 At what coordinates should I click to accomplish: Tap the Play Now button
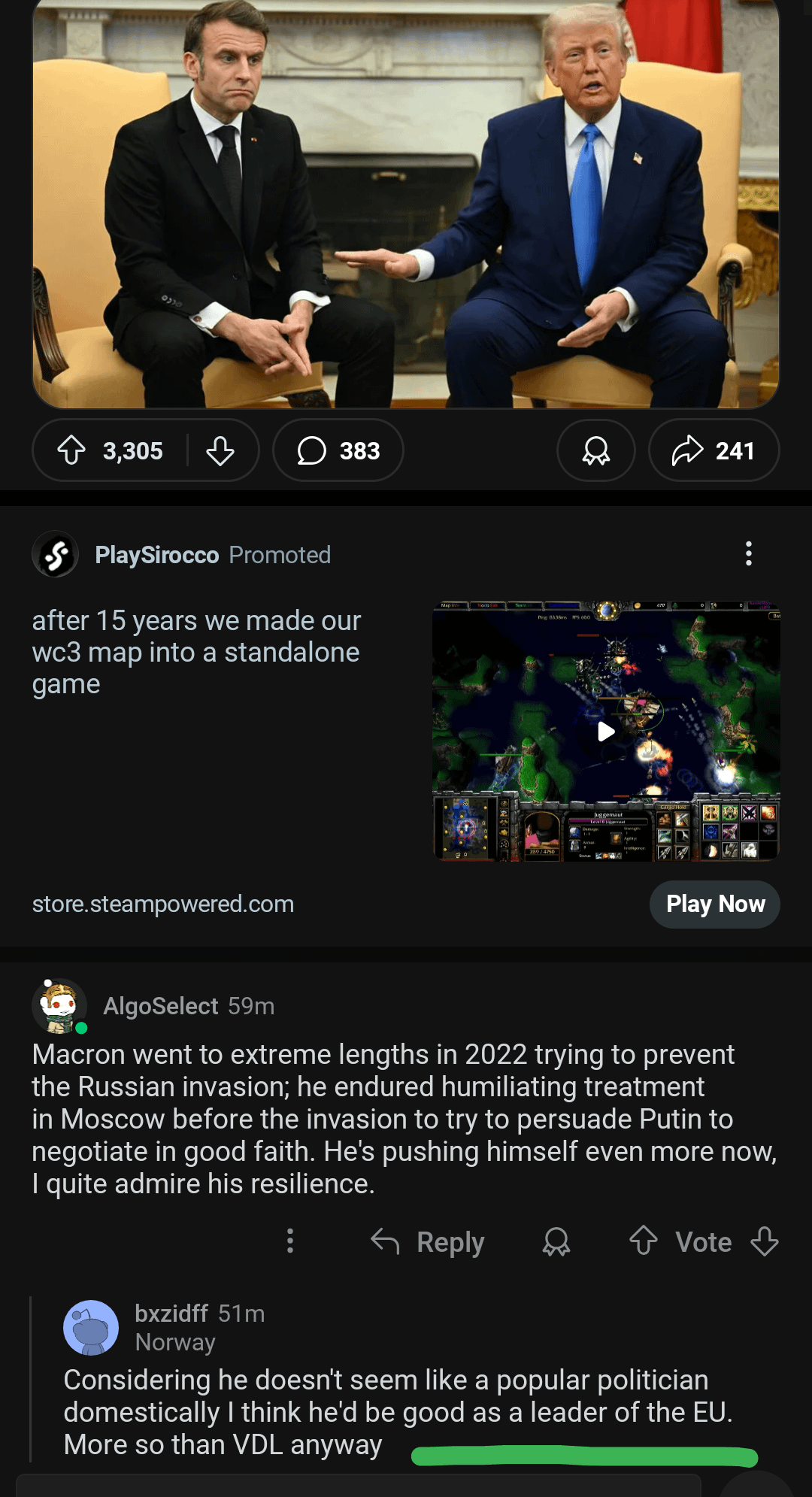pos(714,904)
